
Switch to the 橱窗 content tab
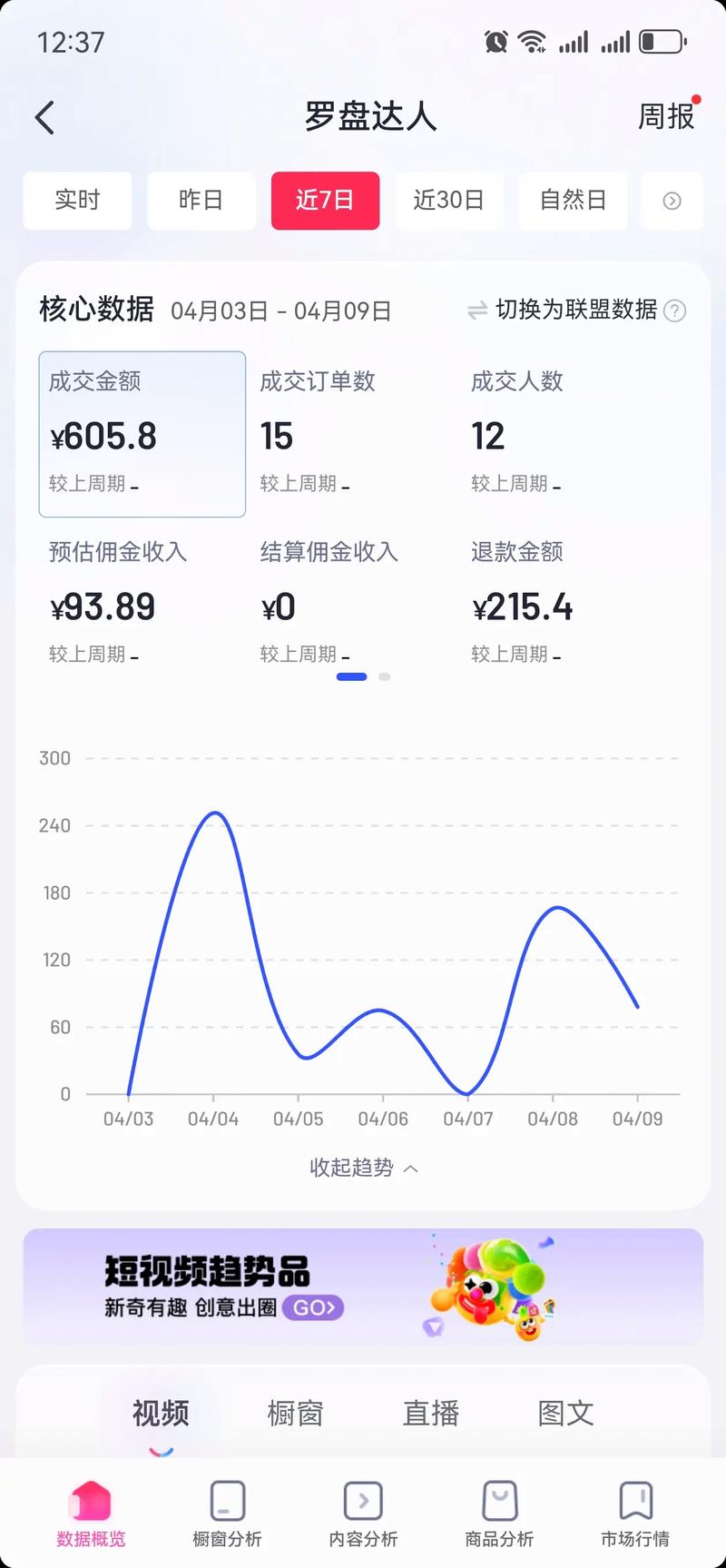click(x=296, y=1413)
